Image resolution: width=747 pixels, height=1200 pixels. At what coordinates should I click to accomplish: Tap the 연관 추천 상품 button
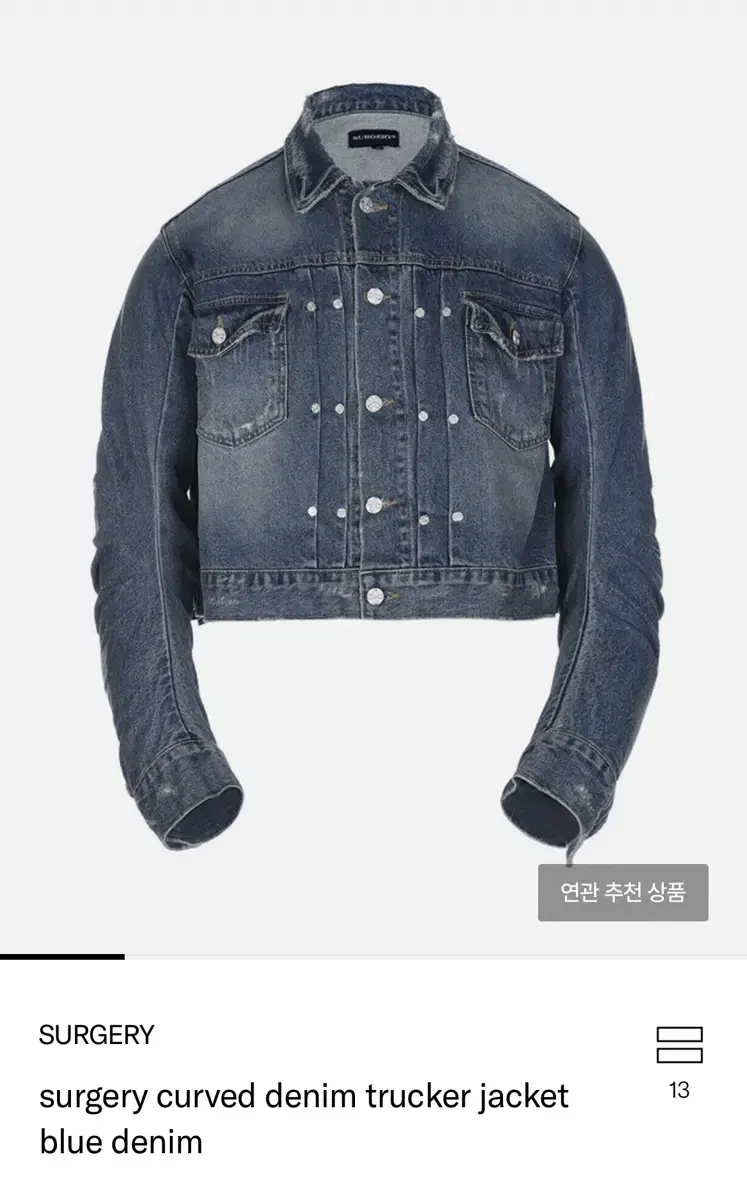coord(623,892)
